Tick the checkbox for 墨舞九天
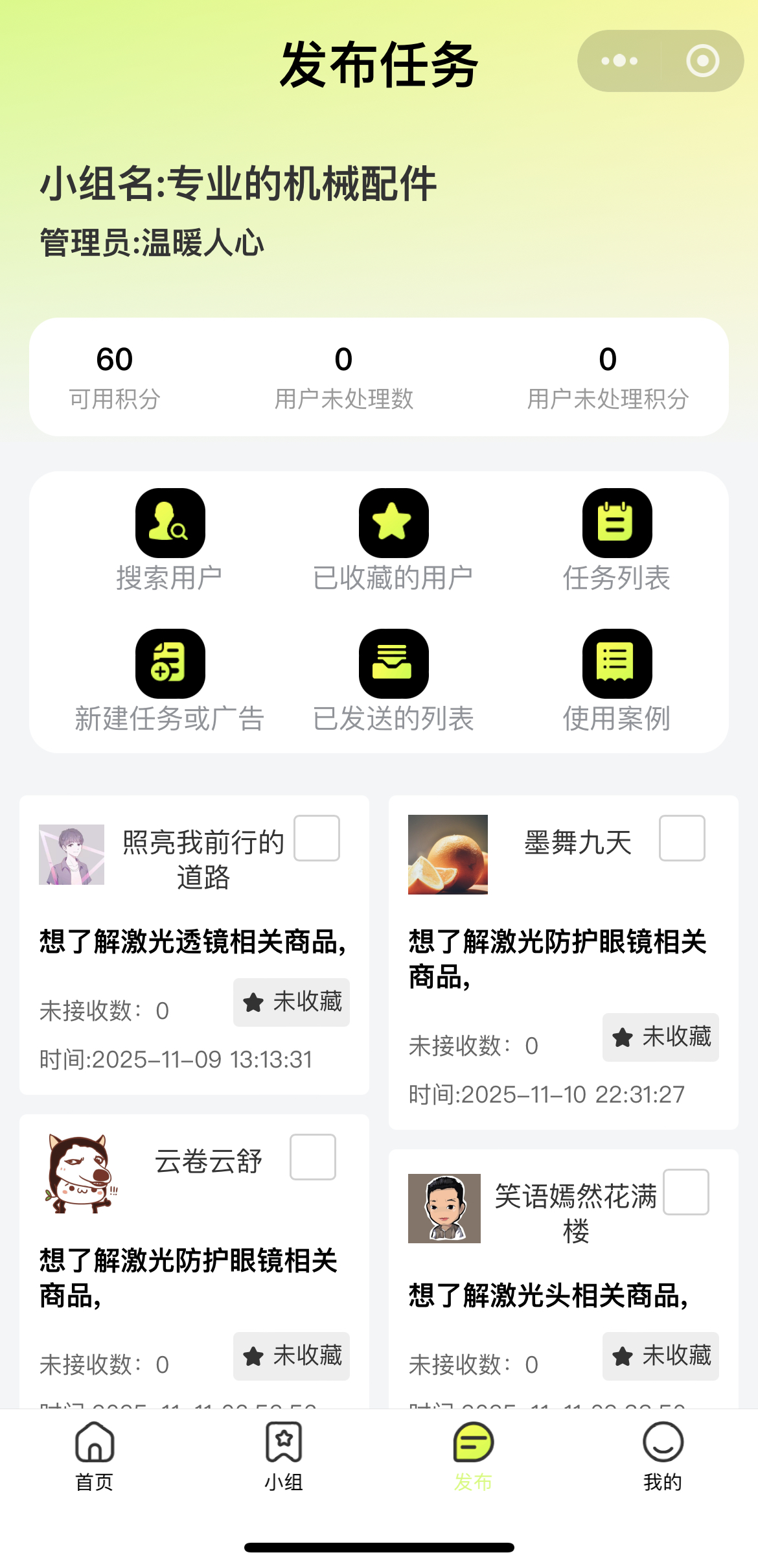 tap(682, 838)
